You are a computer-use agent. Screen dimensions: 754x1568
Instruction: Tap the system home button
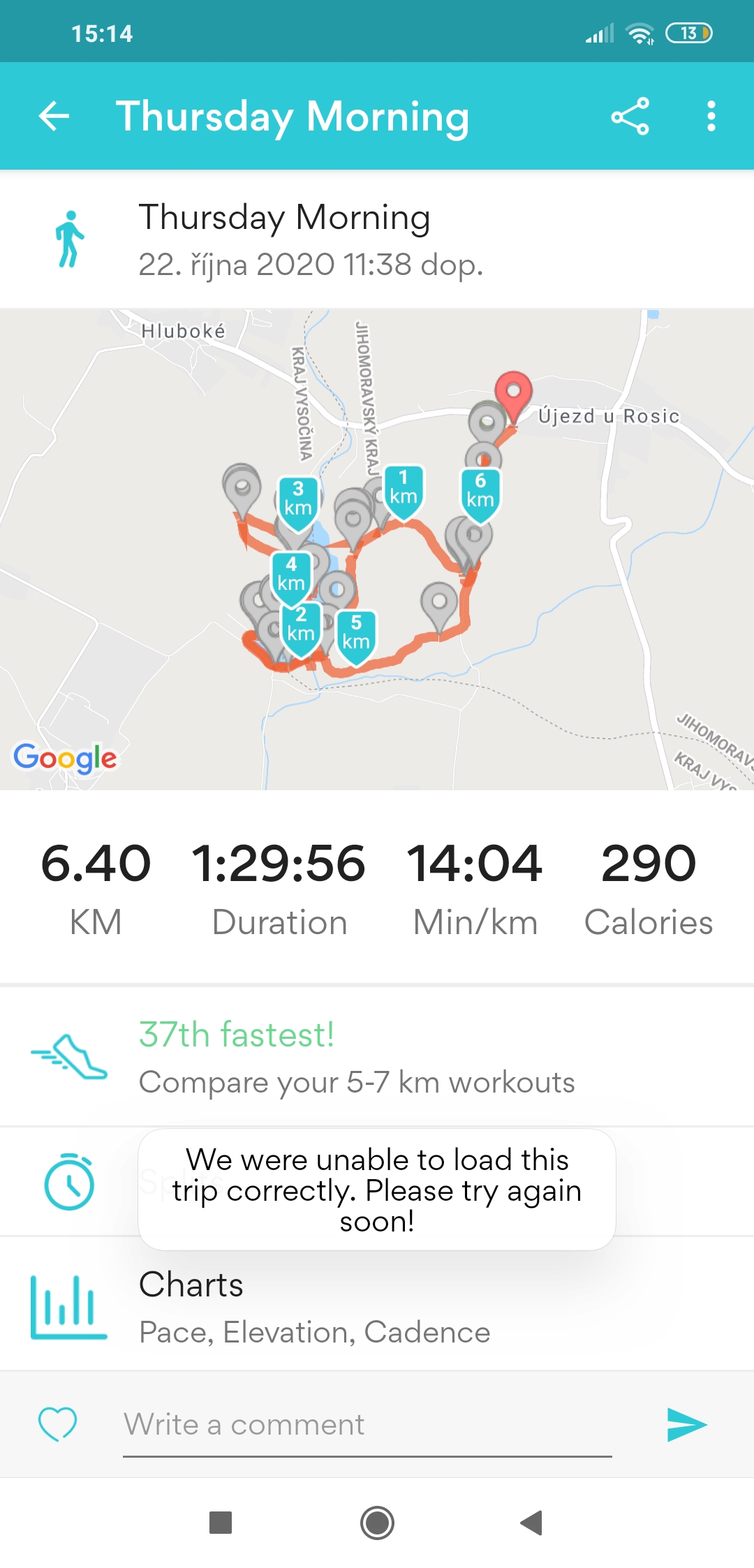tap(377, 1523)
